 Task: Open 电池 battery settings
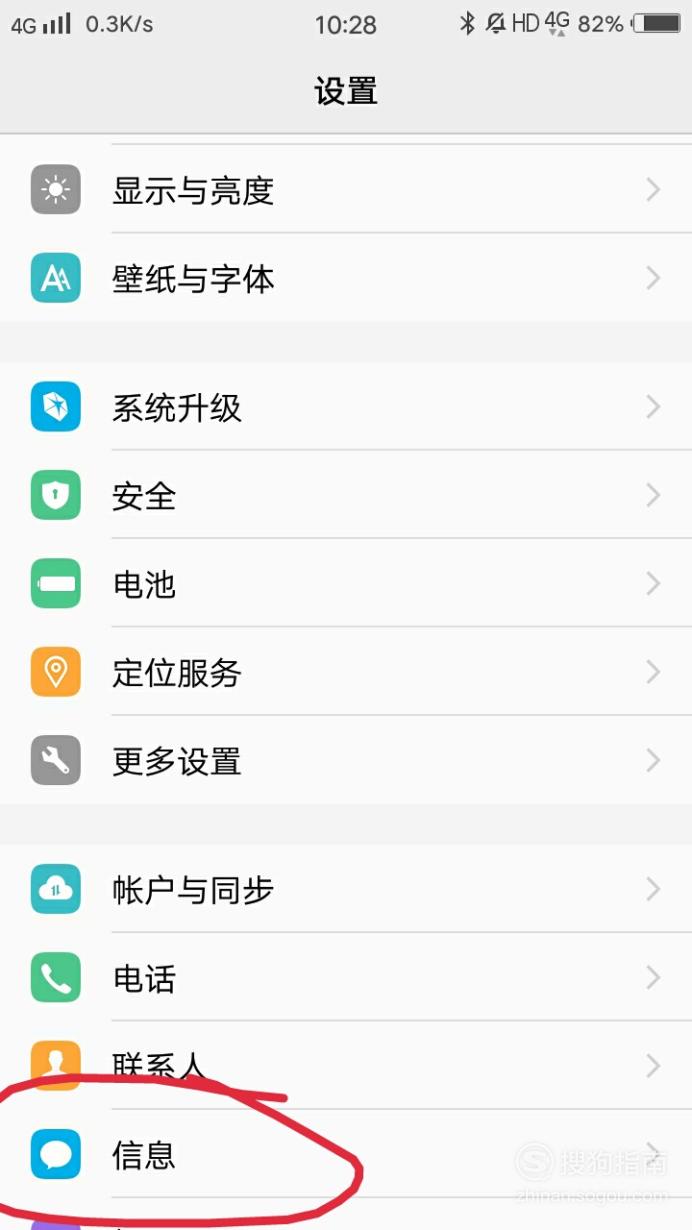[x=346, y=583]
